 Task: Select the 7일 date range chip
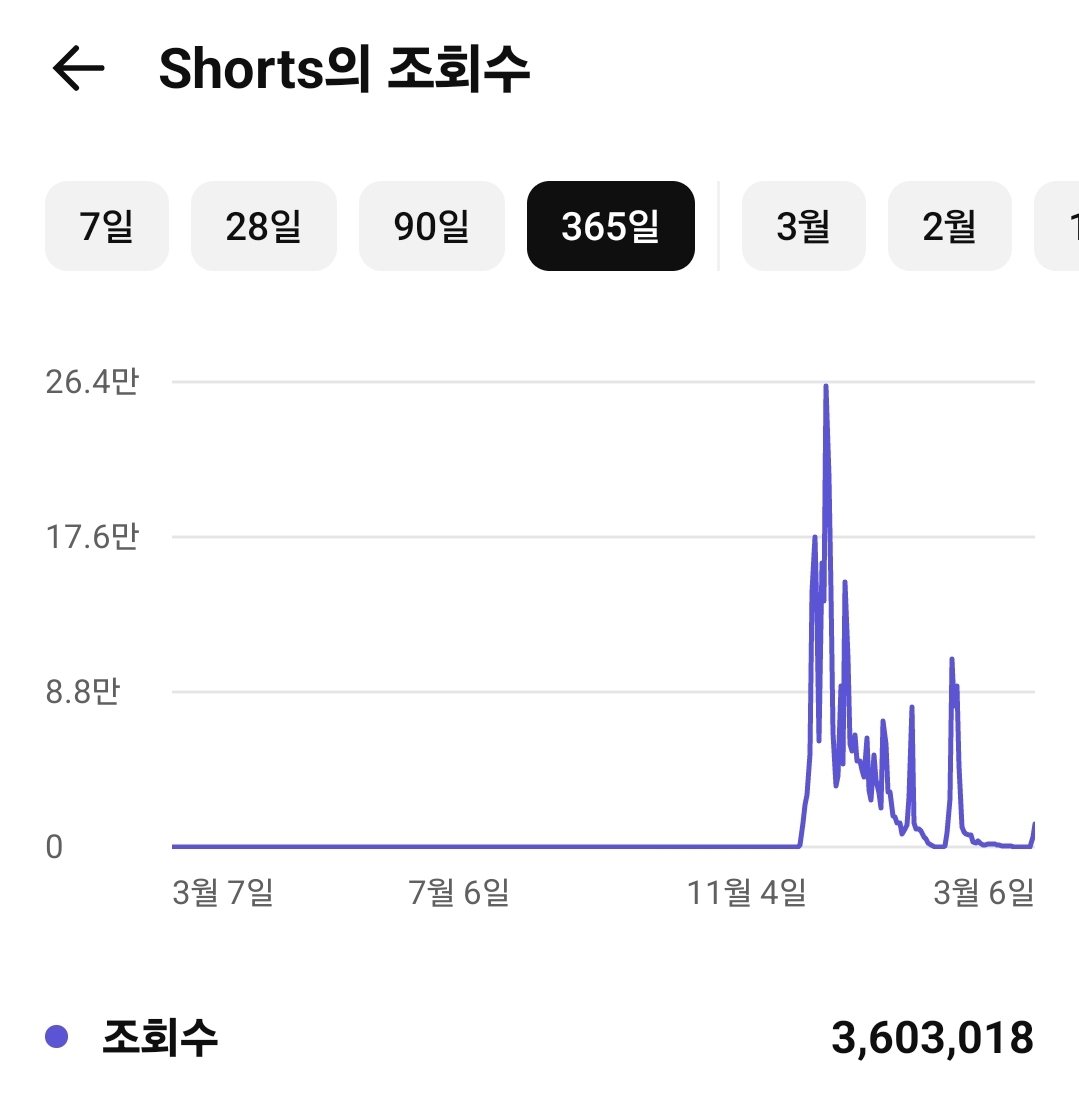pyautogui.click(x=107, y=227)
